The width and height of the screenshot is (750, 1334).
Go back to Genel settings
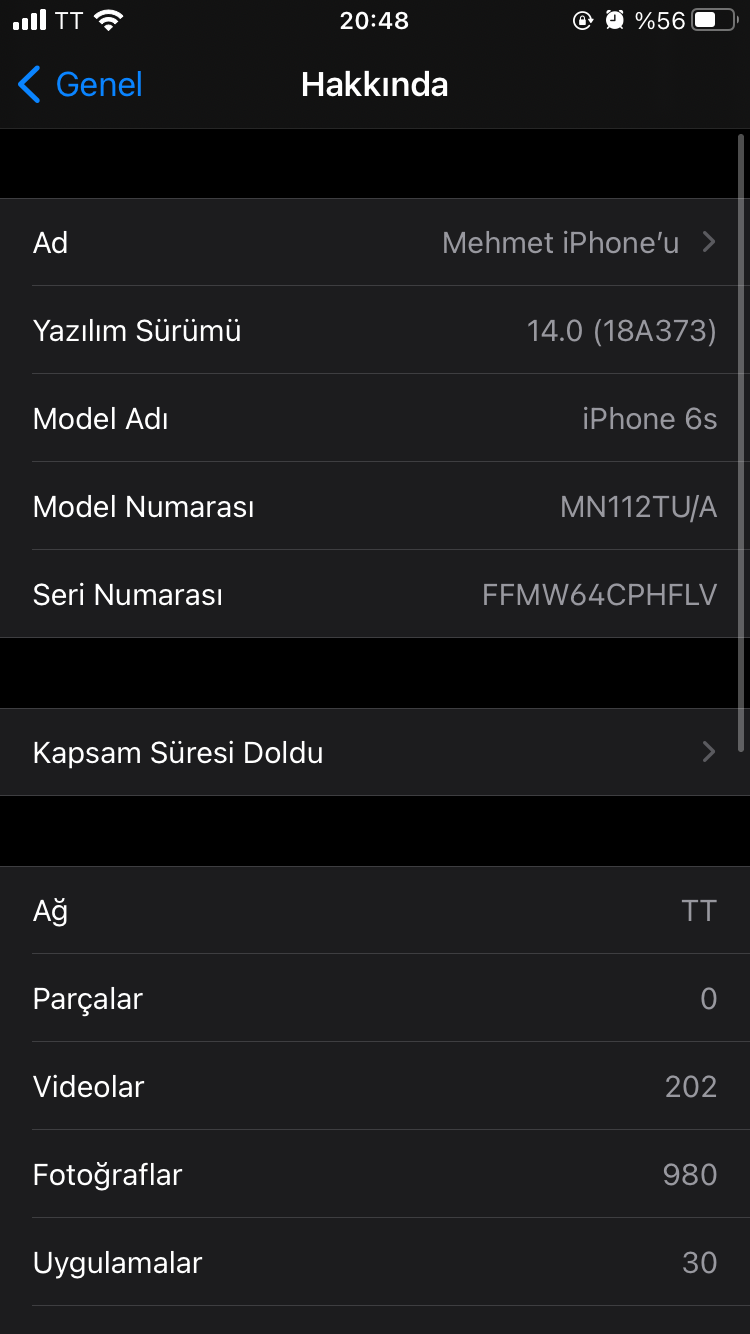(x=81, y=85)
